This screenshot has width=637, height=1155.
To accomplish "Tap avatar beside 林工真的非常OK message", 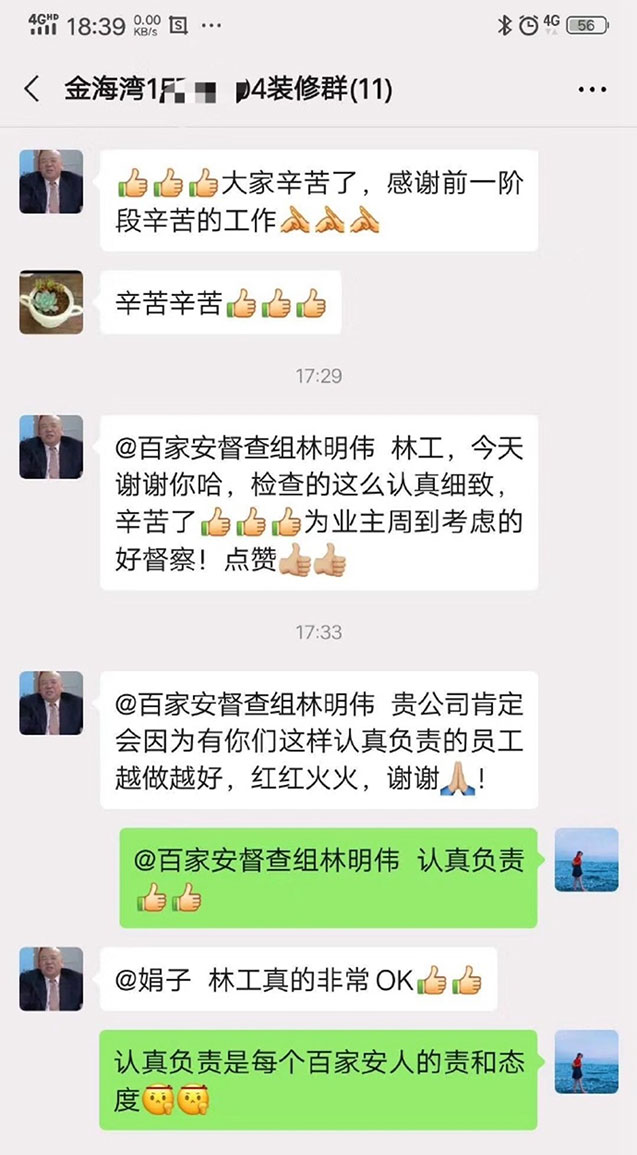I will pyautogui.click(x=51, y=979).
